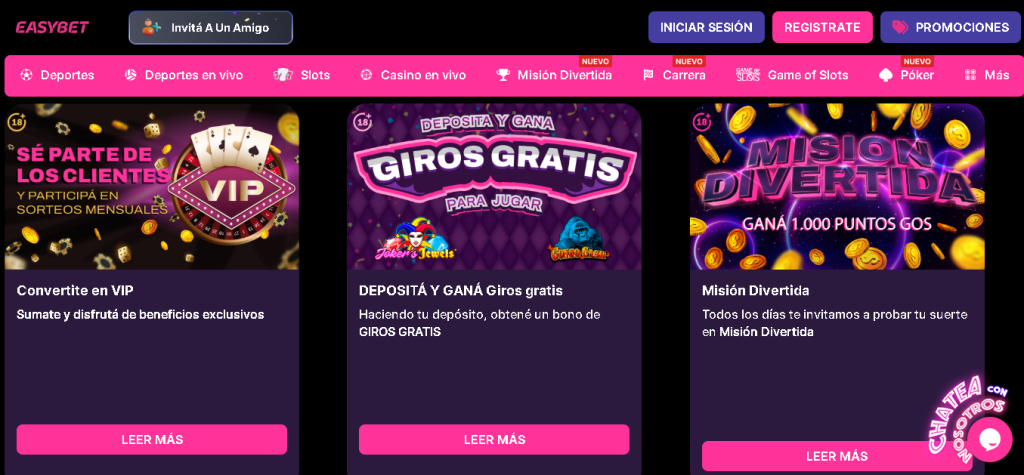Image resolution: width=1024 pixels, height=475 pixels.
Task: Tap Leer Más under Misión Divertida card
Action: tap(837, 456)
